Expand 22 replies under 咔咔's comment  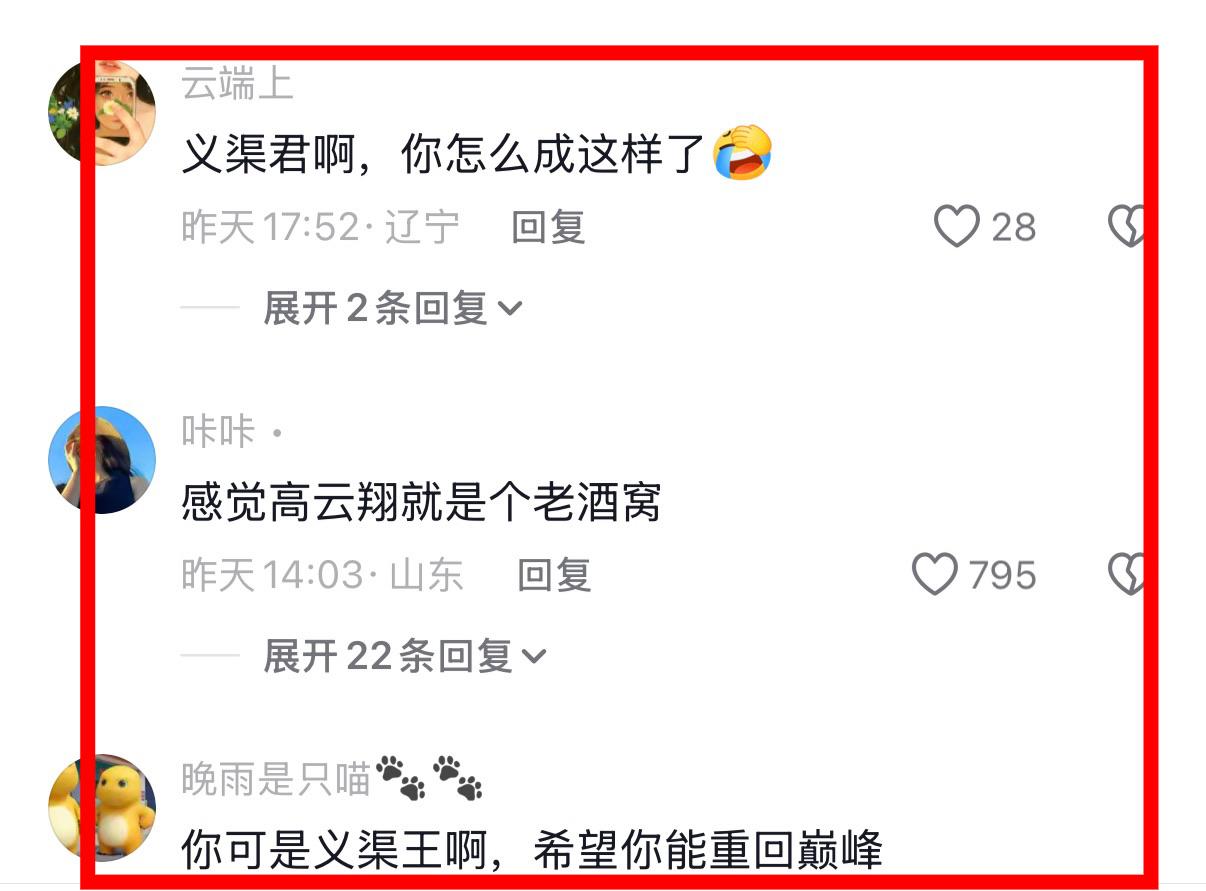[405, 656]
